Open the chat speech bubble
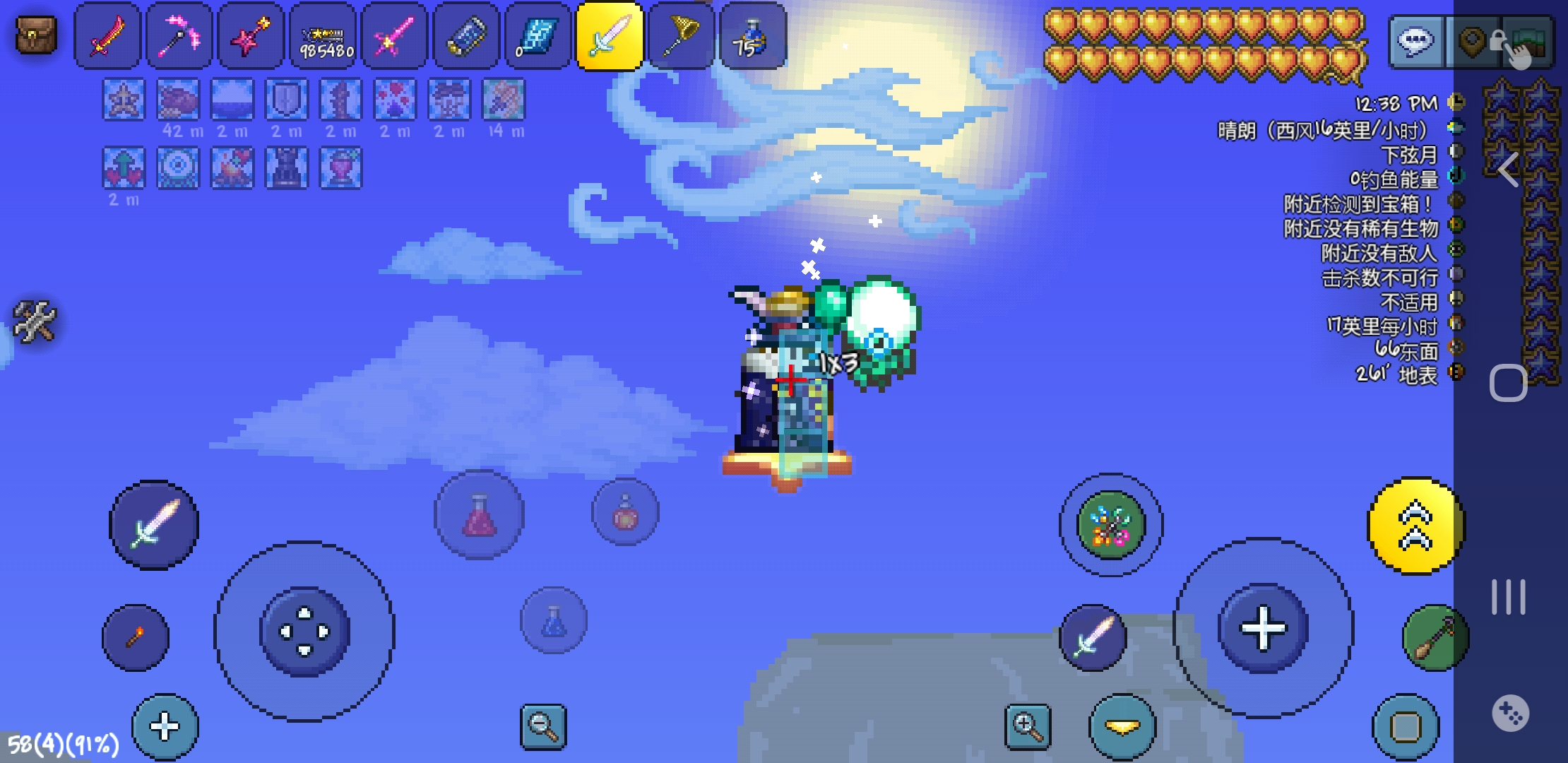 (1416, 41)
